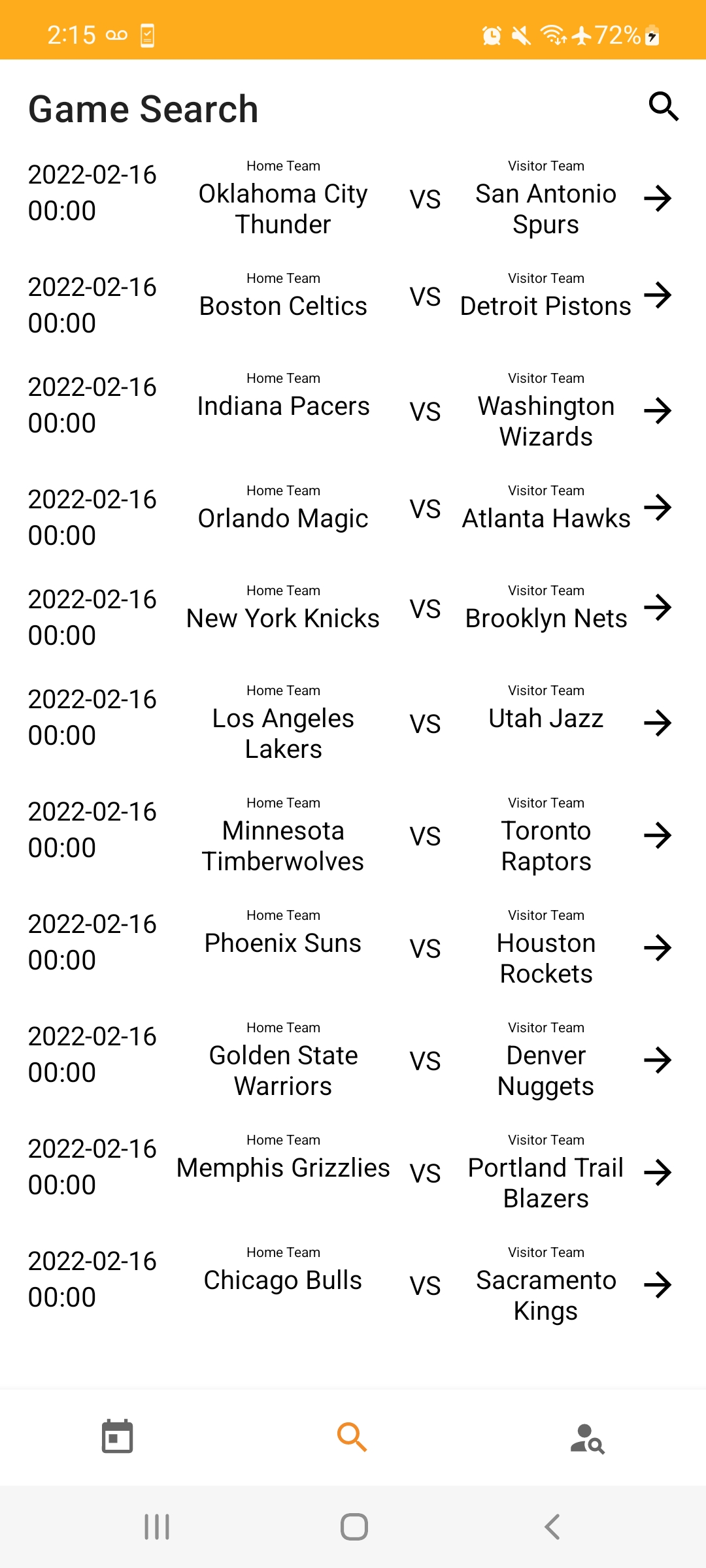Image resolution: width=706 pixels, height=1568 pixels.
Task: View Los Angeles Lakers vs Utah Jazz
Action: coord(658,723)
